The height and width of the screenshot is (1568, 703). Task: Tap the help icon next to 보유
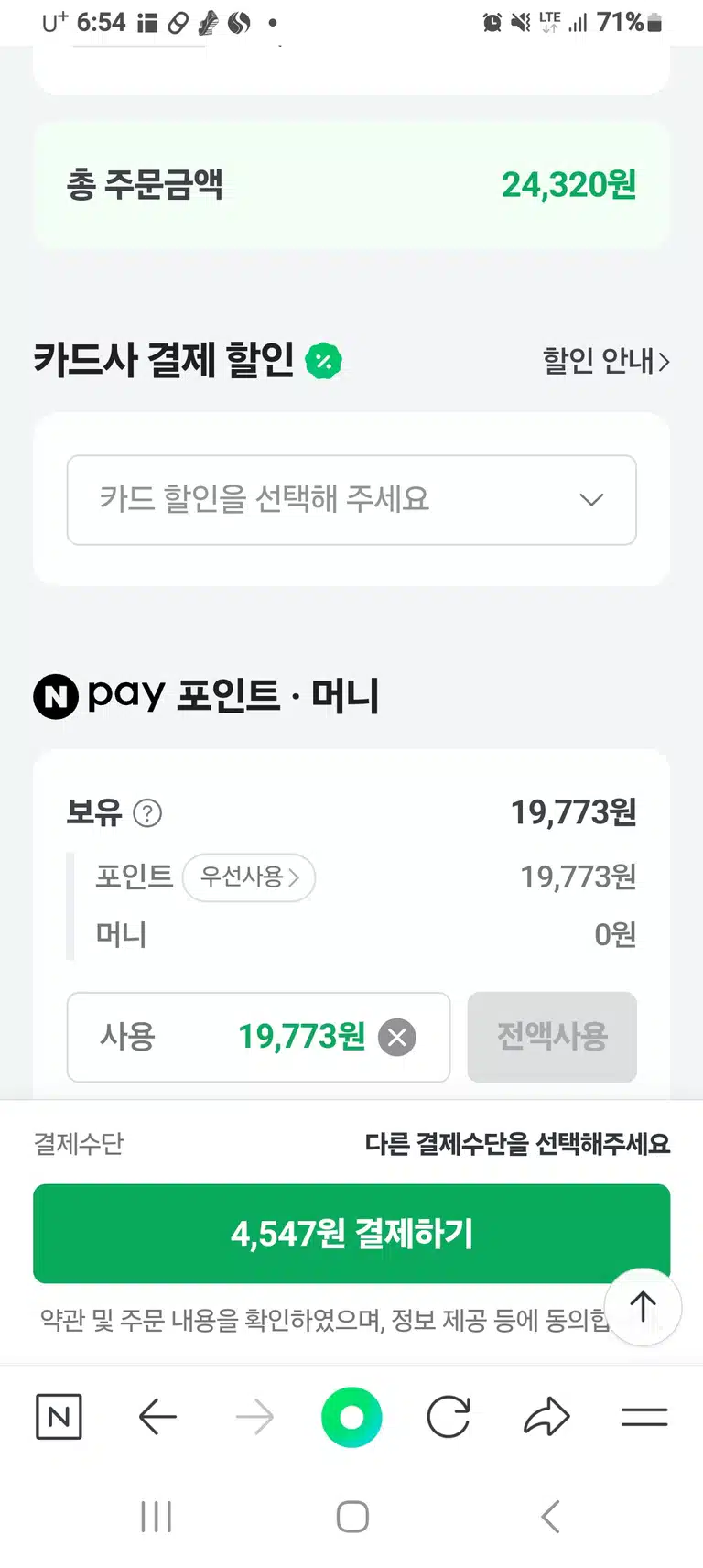tap(147, 813)
